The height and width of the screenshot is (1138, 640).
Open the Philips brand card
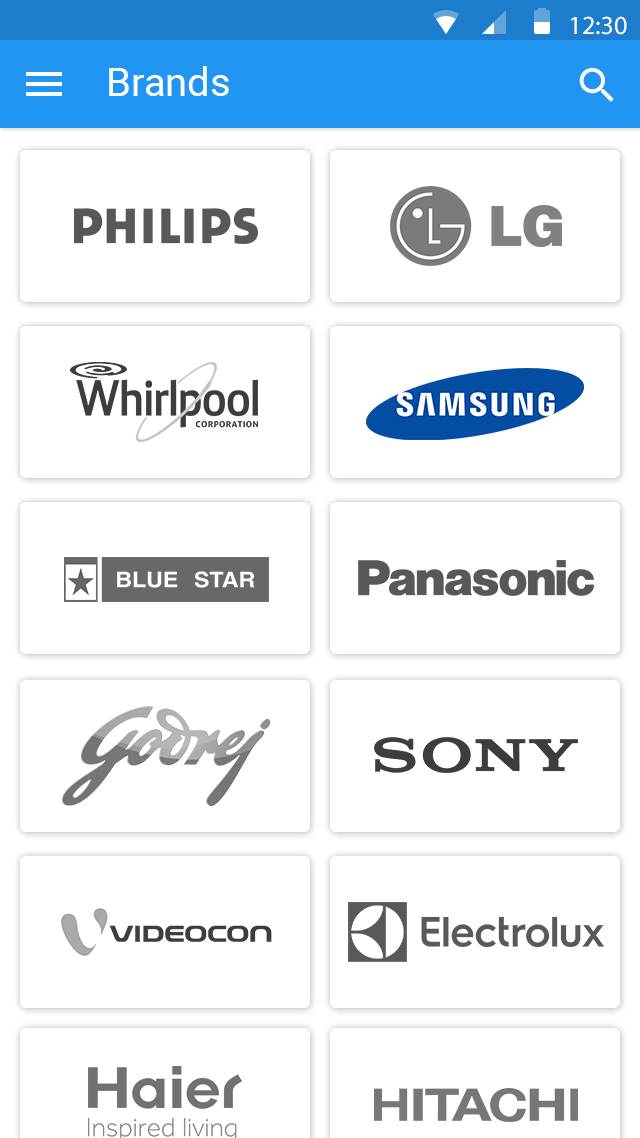165,226
